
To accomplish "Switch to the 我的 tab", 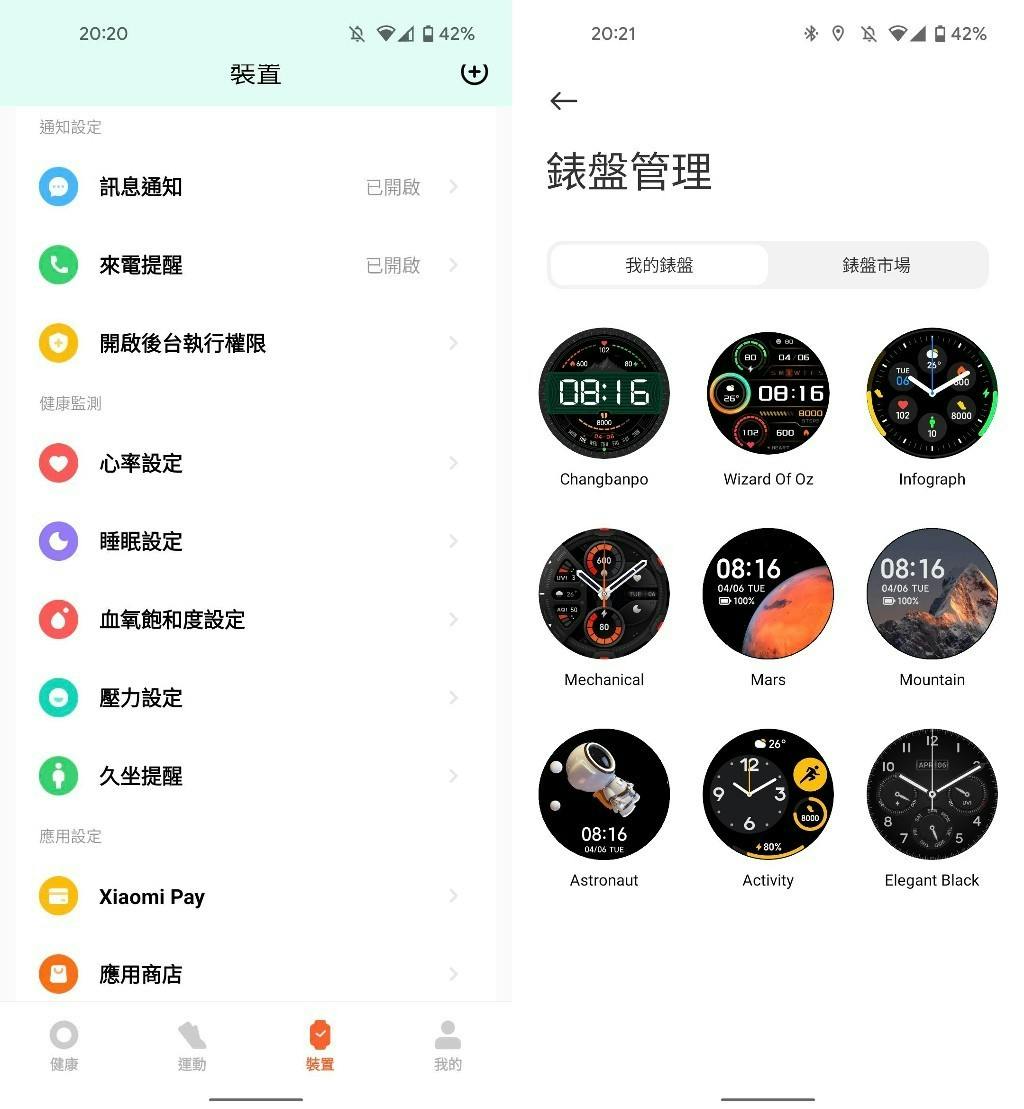I will [x=448, y=1046].
